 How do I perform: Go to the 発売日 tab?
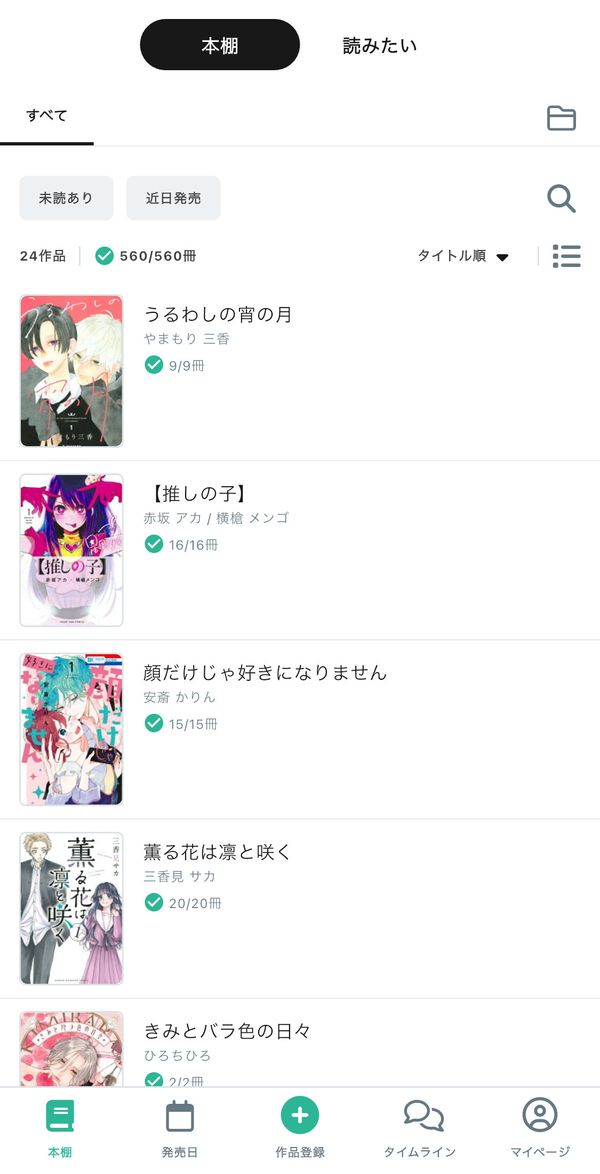[180, 1129]
